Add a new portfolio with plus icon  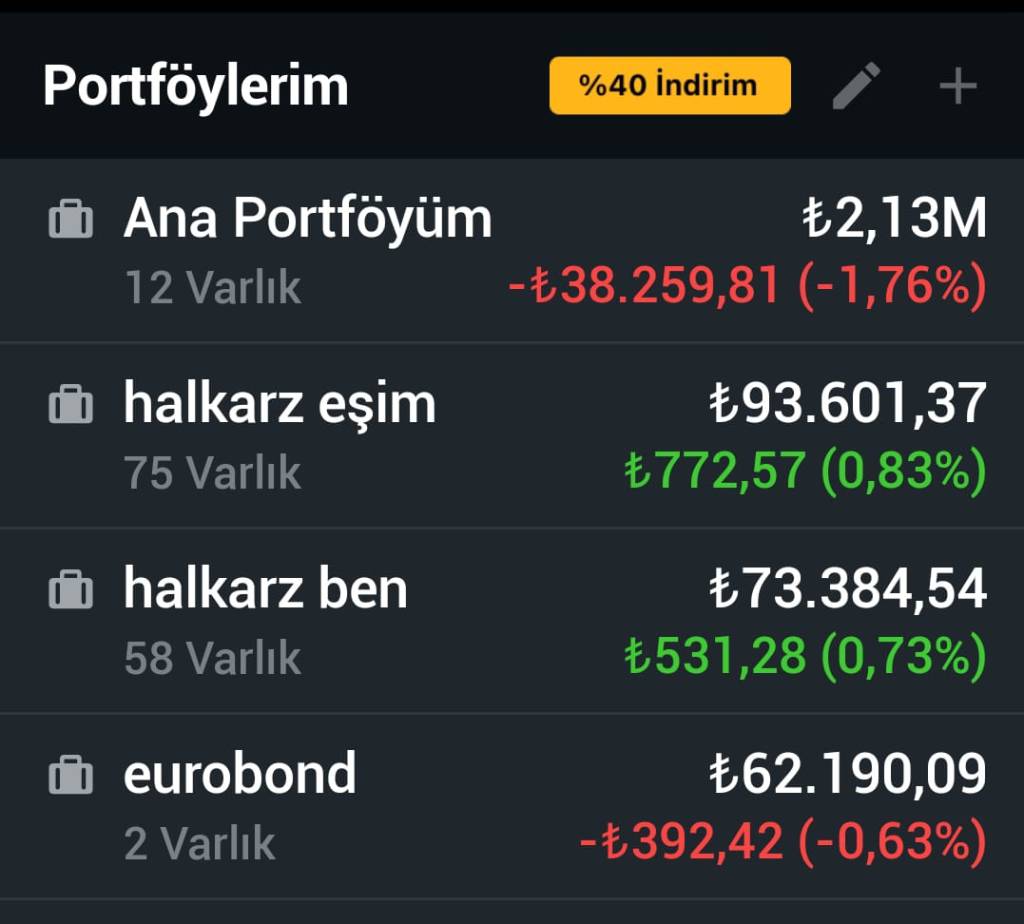(957, 87)
